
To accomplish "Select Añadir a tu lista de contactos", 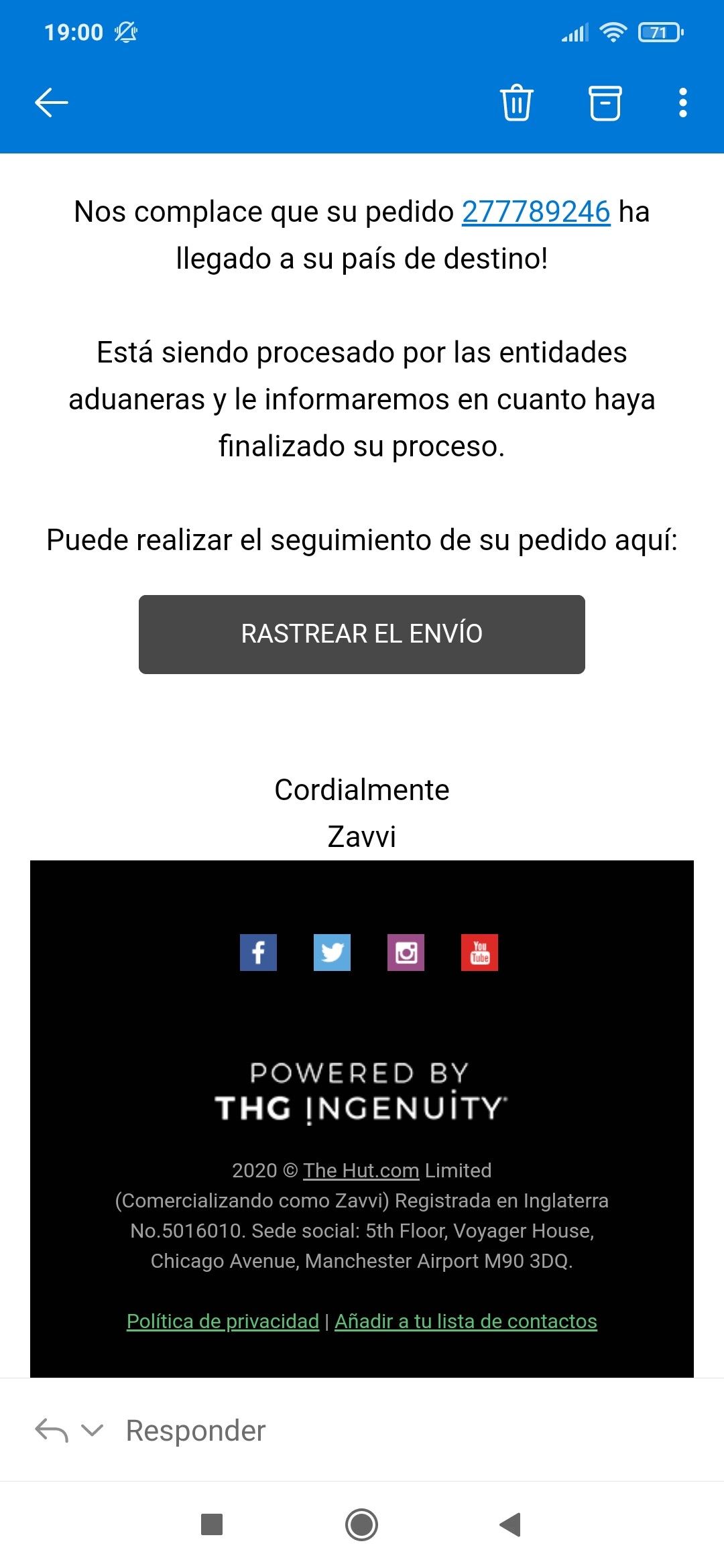I will (x=465, y=1321).
